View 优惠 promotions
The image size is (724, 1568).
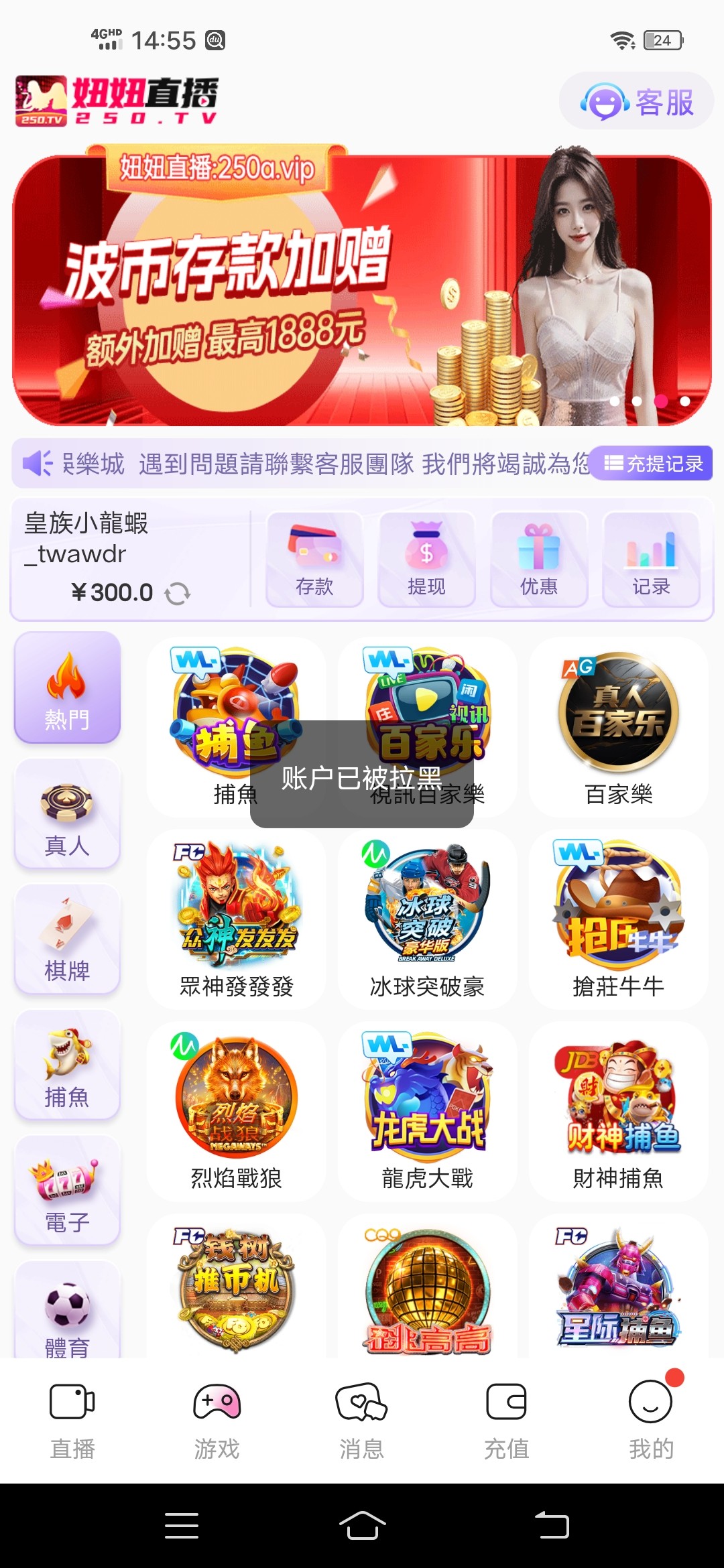[x=539, y=560]
